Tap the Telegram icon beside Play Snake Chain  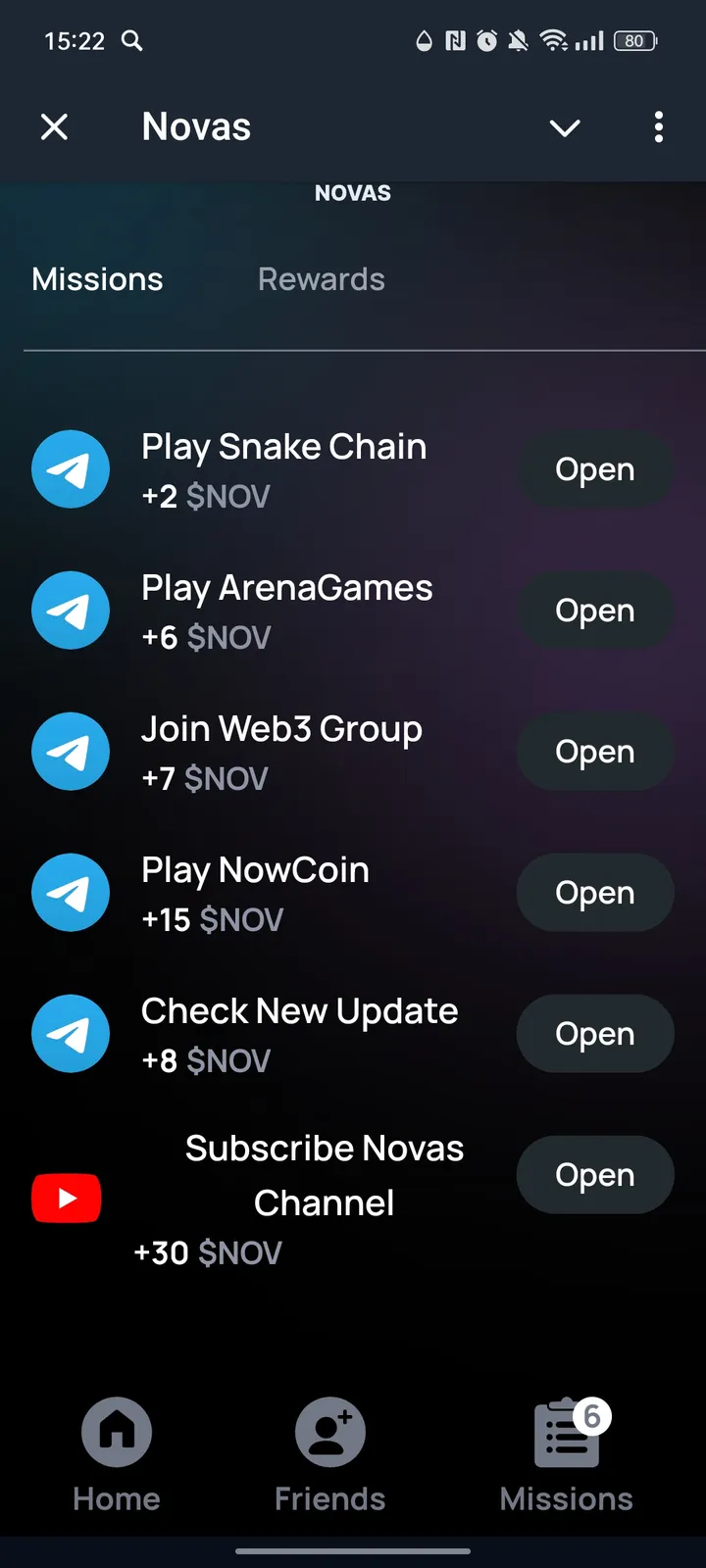71,468
